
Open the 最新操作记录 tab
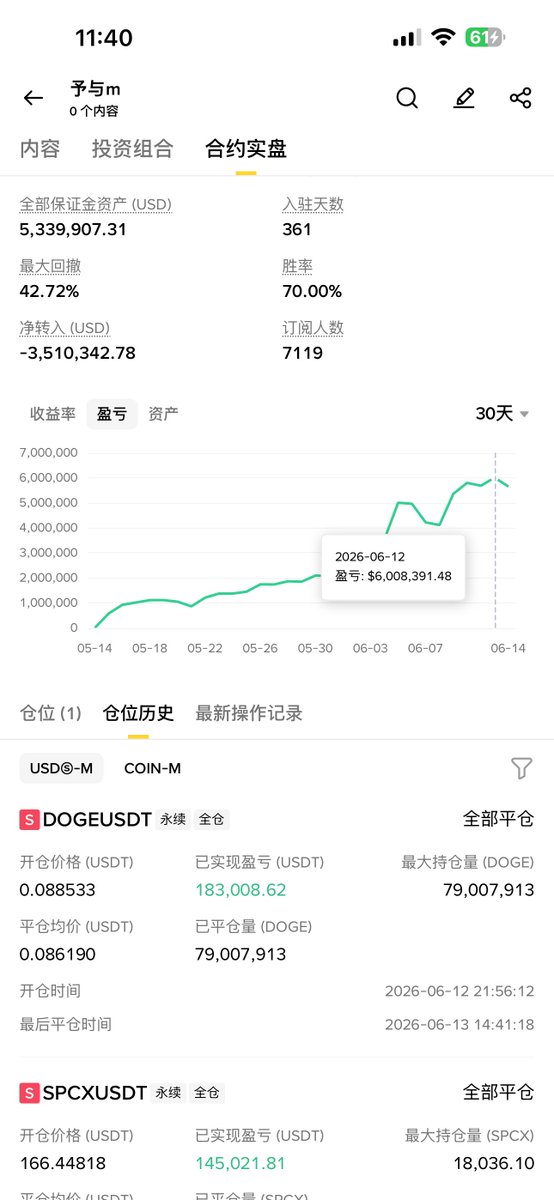click(249, 713)
